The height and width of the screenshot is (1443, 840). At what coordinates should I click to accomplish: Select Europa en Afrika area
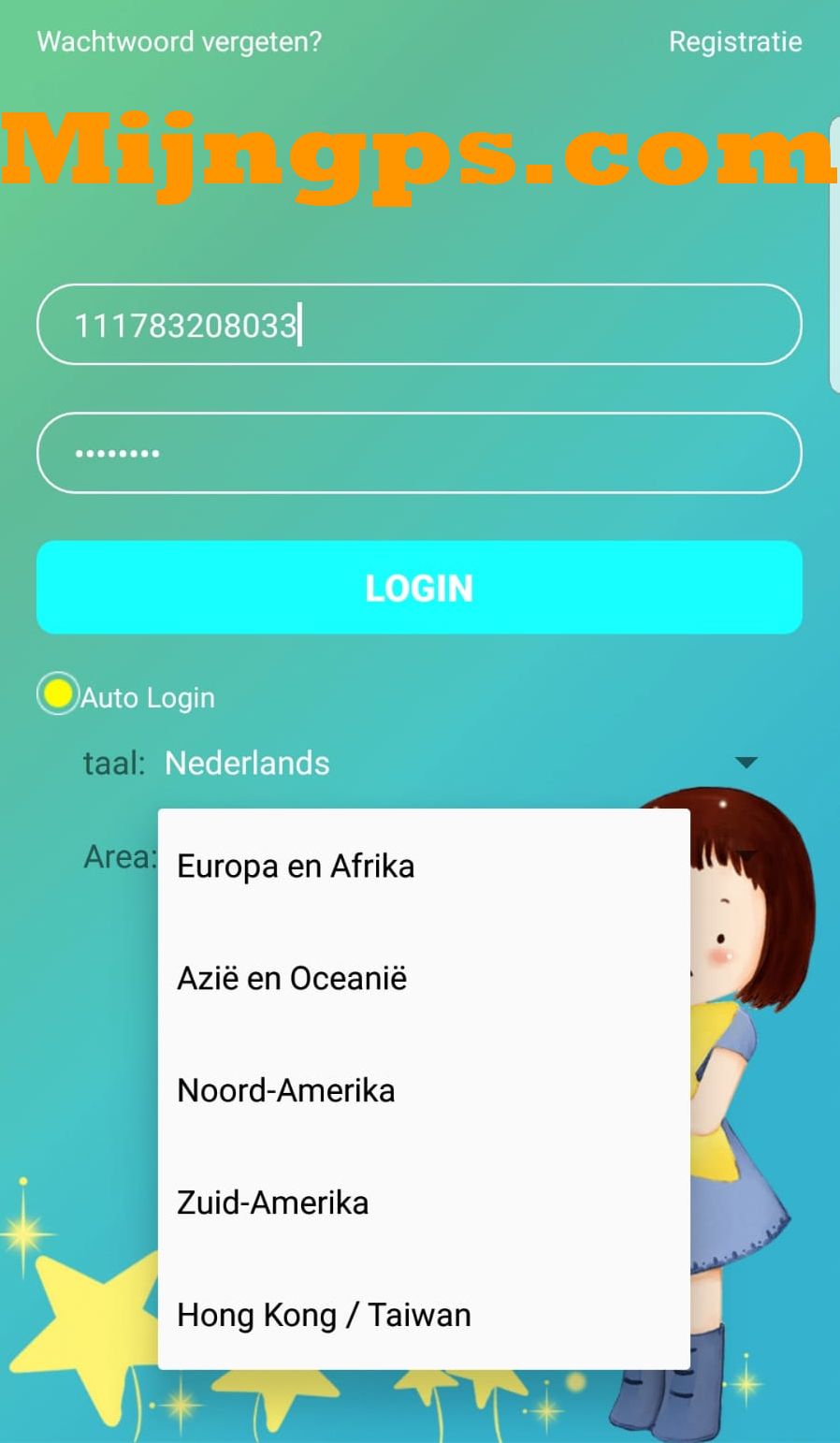[296, 867]
